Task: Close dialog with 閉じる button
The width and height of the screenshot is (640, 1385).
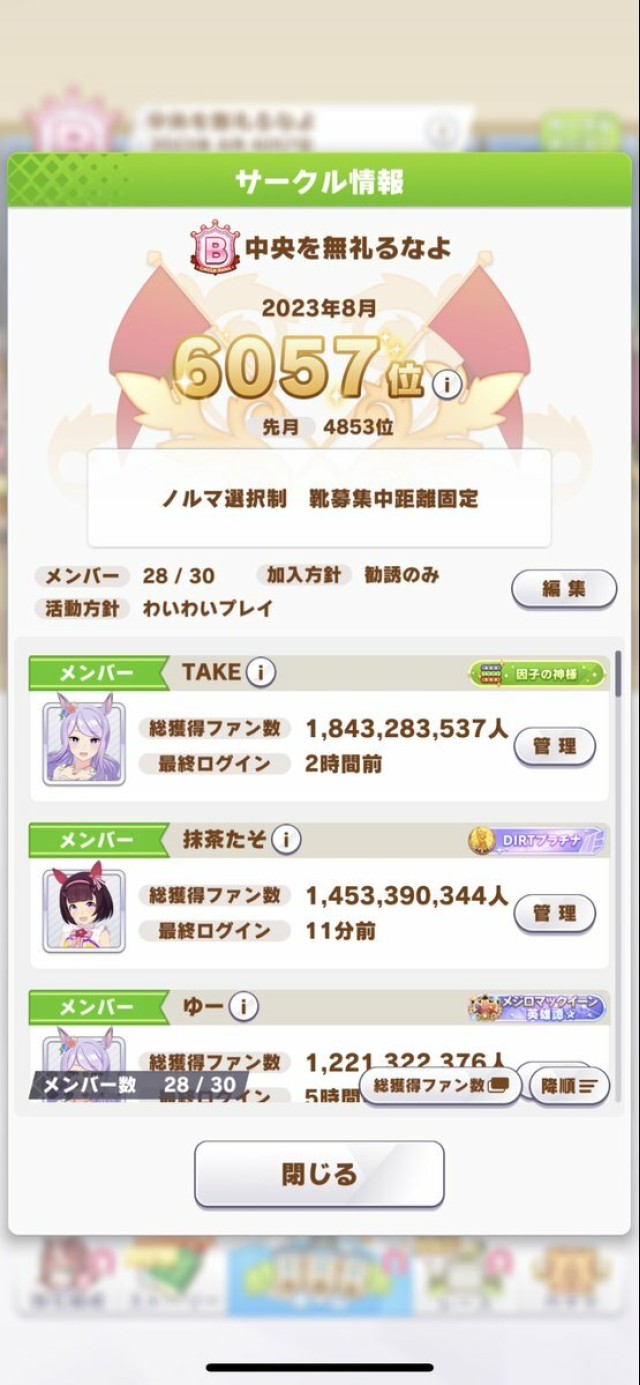Action: click(319, 1174)
